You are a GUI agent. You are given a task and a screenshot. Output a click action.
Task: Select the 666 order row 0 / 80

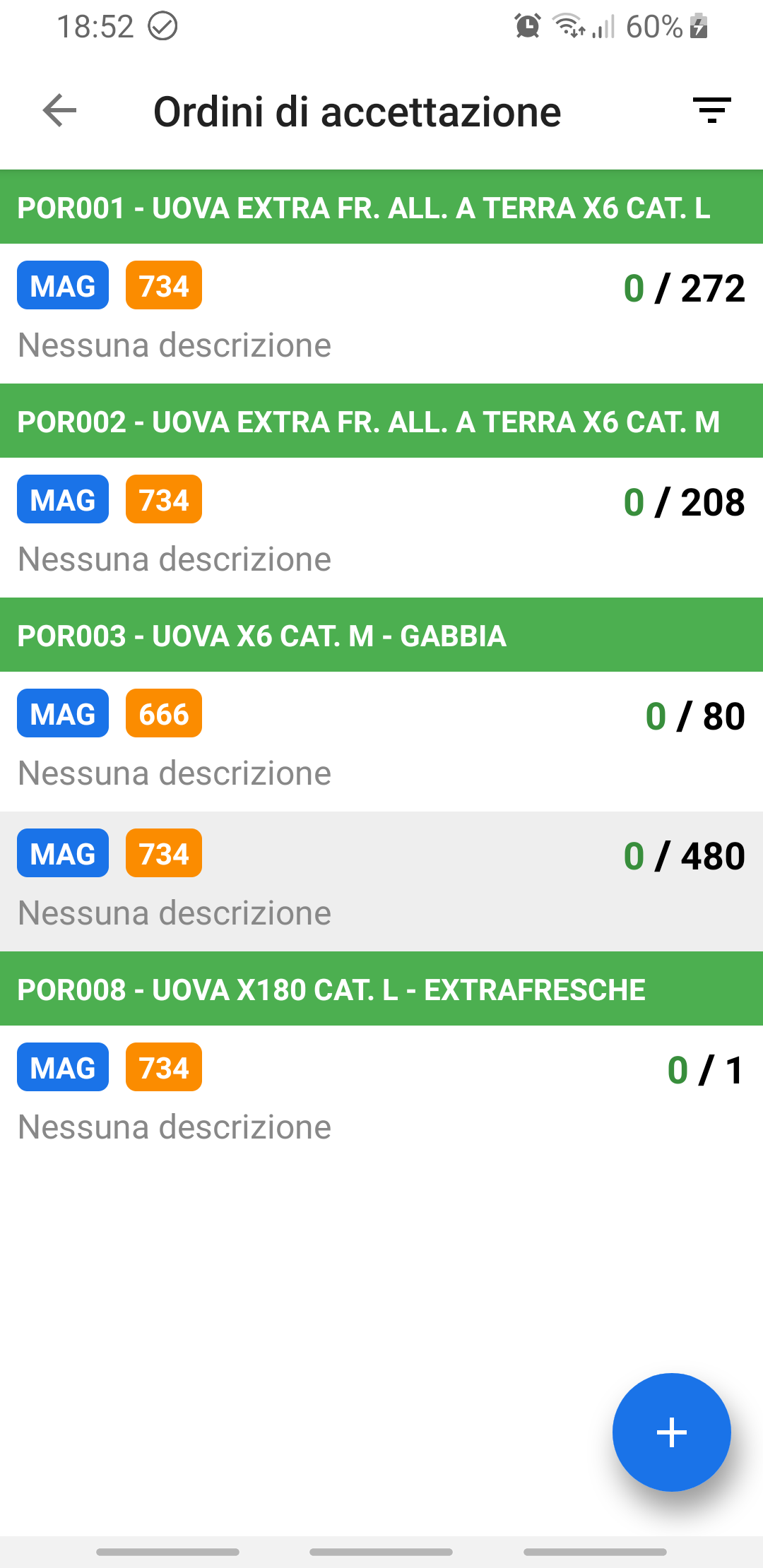(381, 742)
